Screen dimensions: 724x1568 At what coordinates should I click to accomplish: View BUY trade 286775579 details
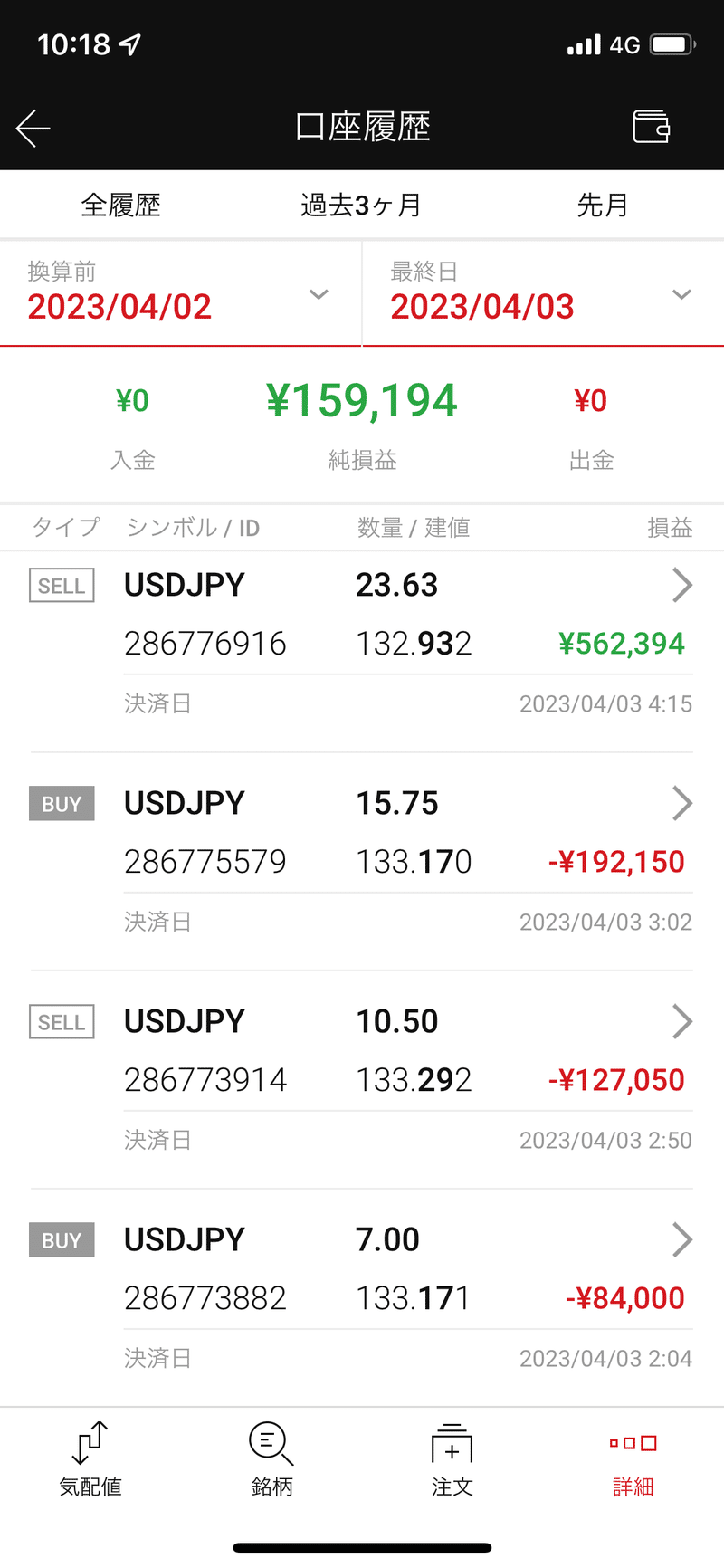[681, 804]
